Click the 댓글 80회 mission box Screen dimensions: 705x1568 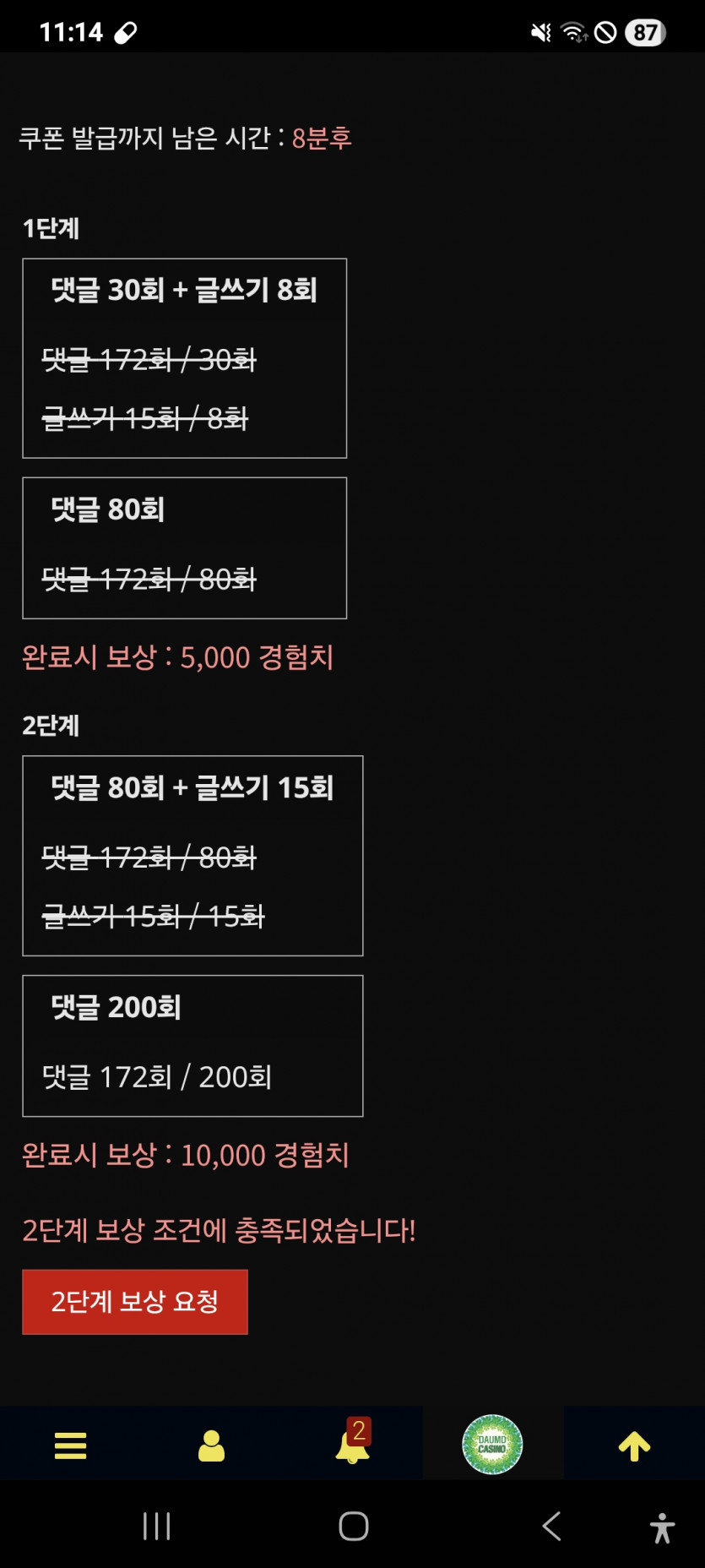(184, 547)
